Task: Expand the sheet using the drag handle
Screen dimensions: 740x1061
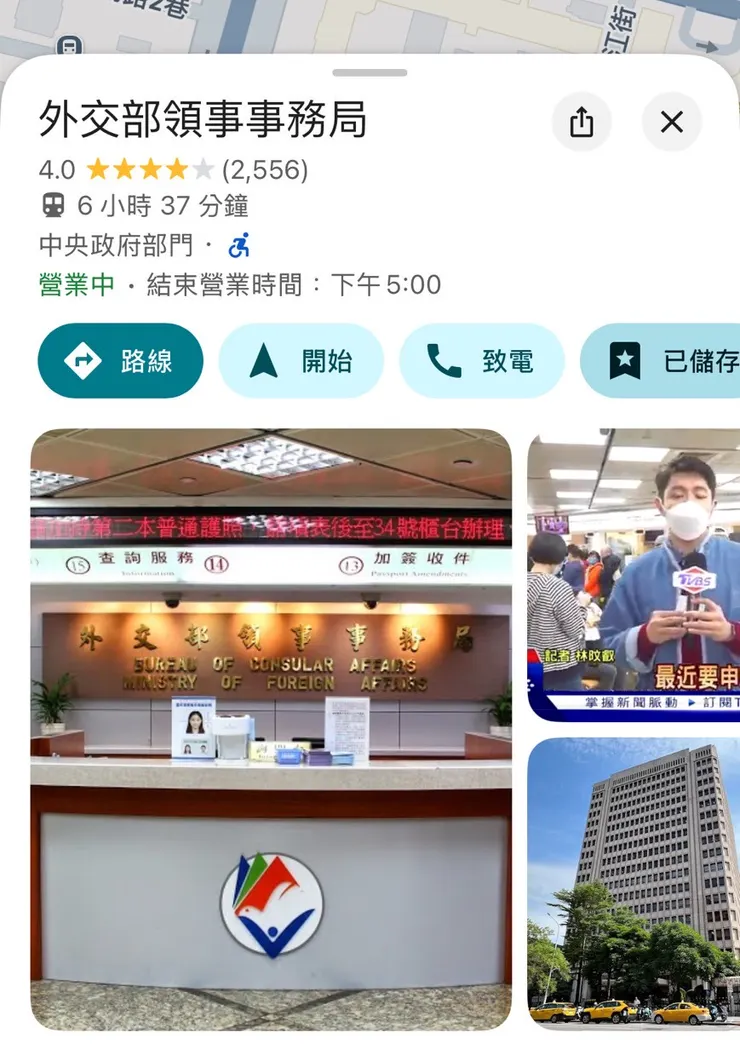Action: [369, 71]
